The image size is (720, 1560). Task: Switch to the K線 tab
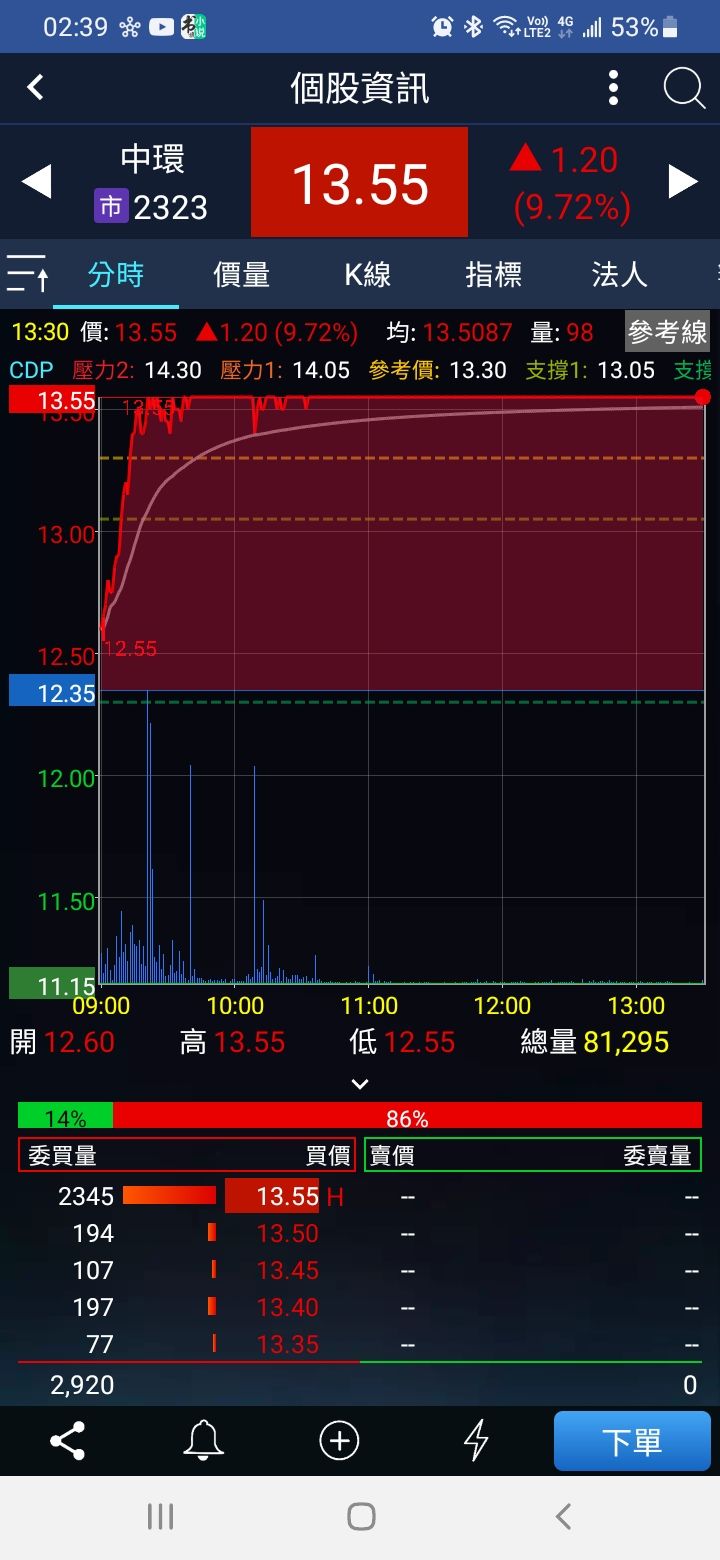[x=368, y=274]
